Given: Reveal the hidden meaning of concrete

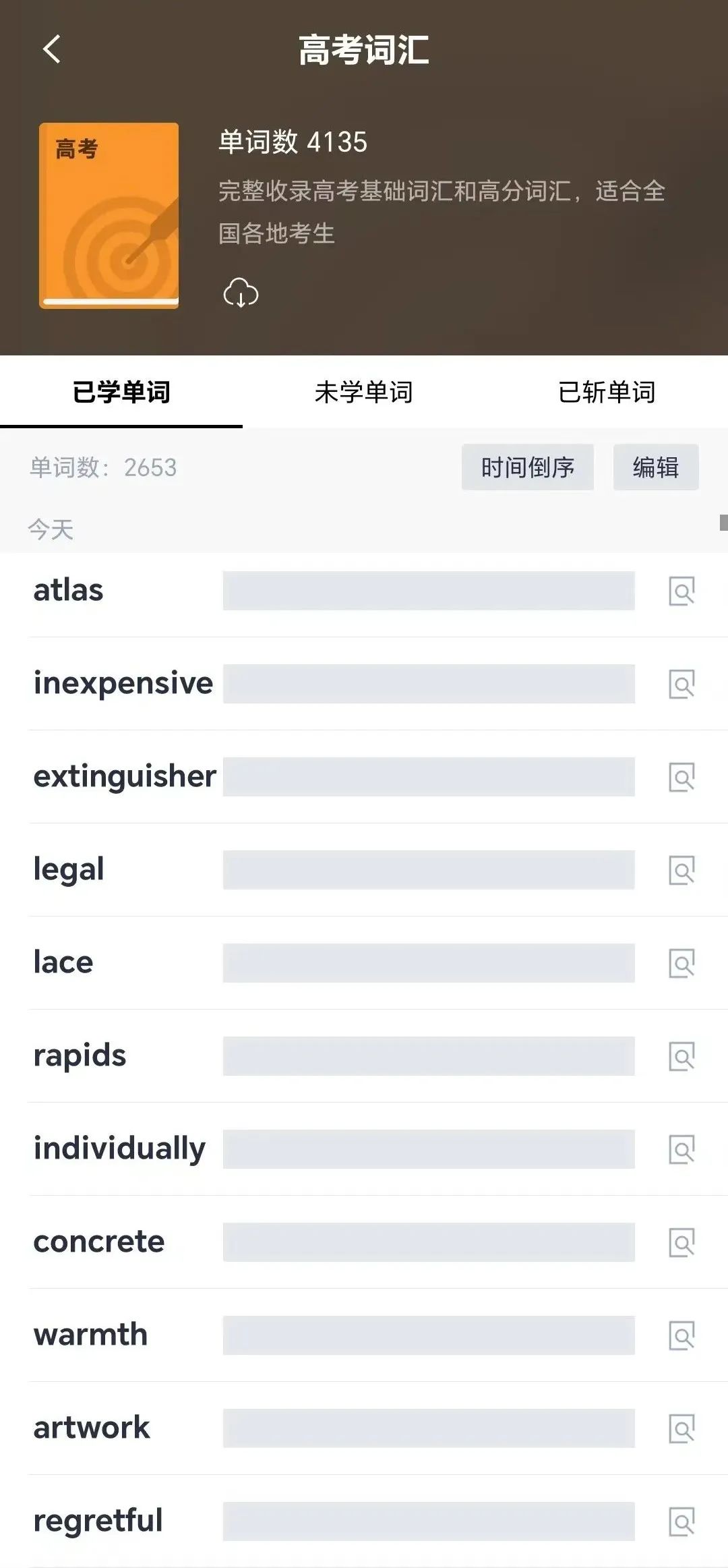Looking at the screenshot, I should tap(429, 1242).
